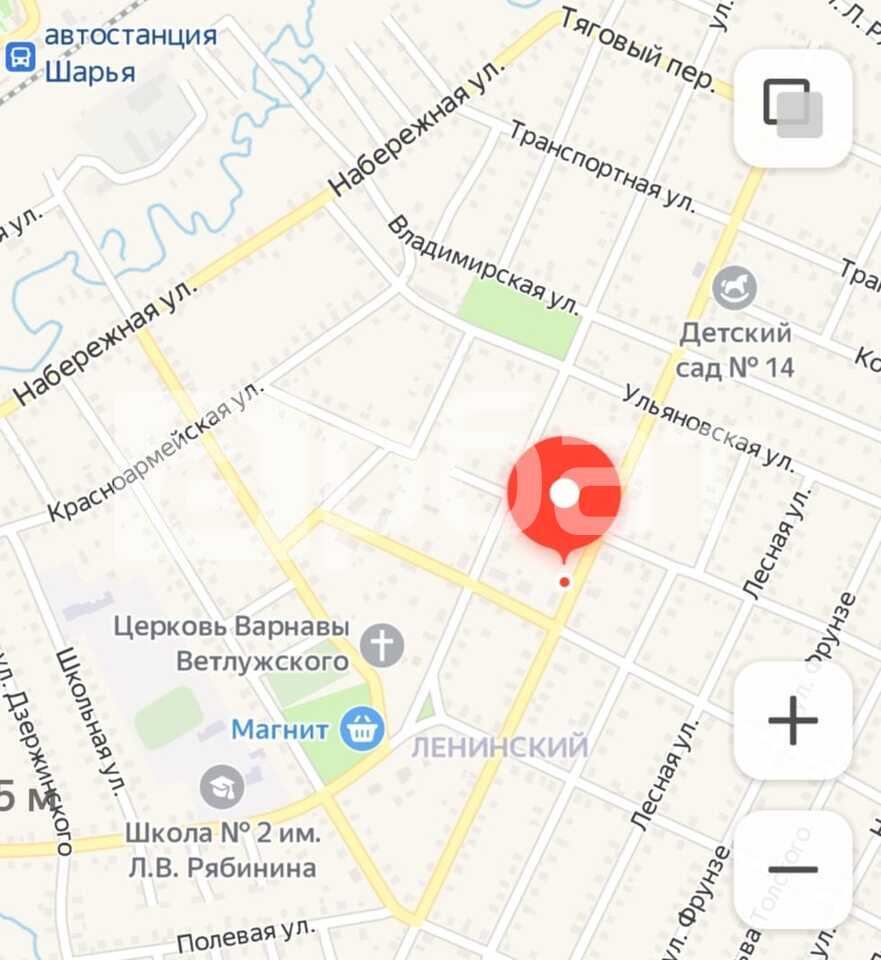This screenshot has height=960, width=881.
Task: Tap the red location pin
Action: 564,494
